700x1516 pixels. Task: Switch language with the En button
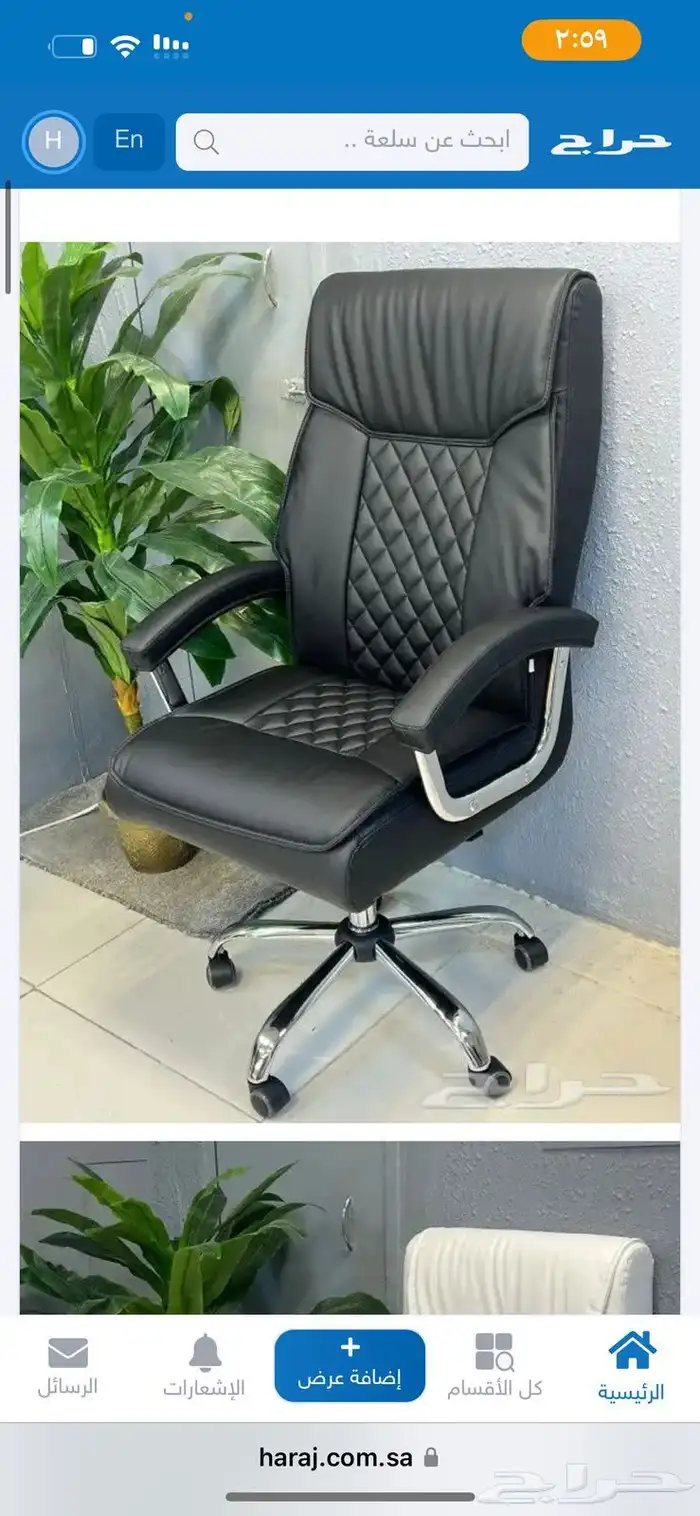coord(129,141)
